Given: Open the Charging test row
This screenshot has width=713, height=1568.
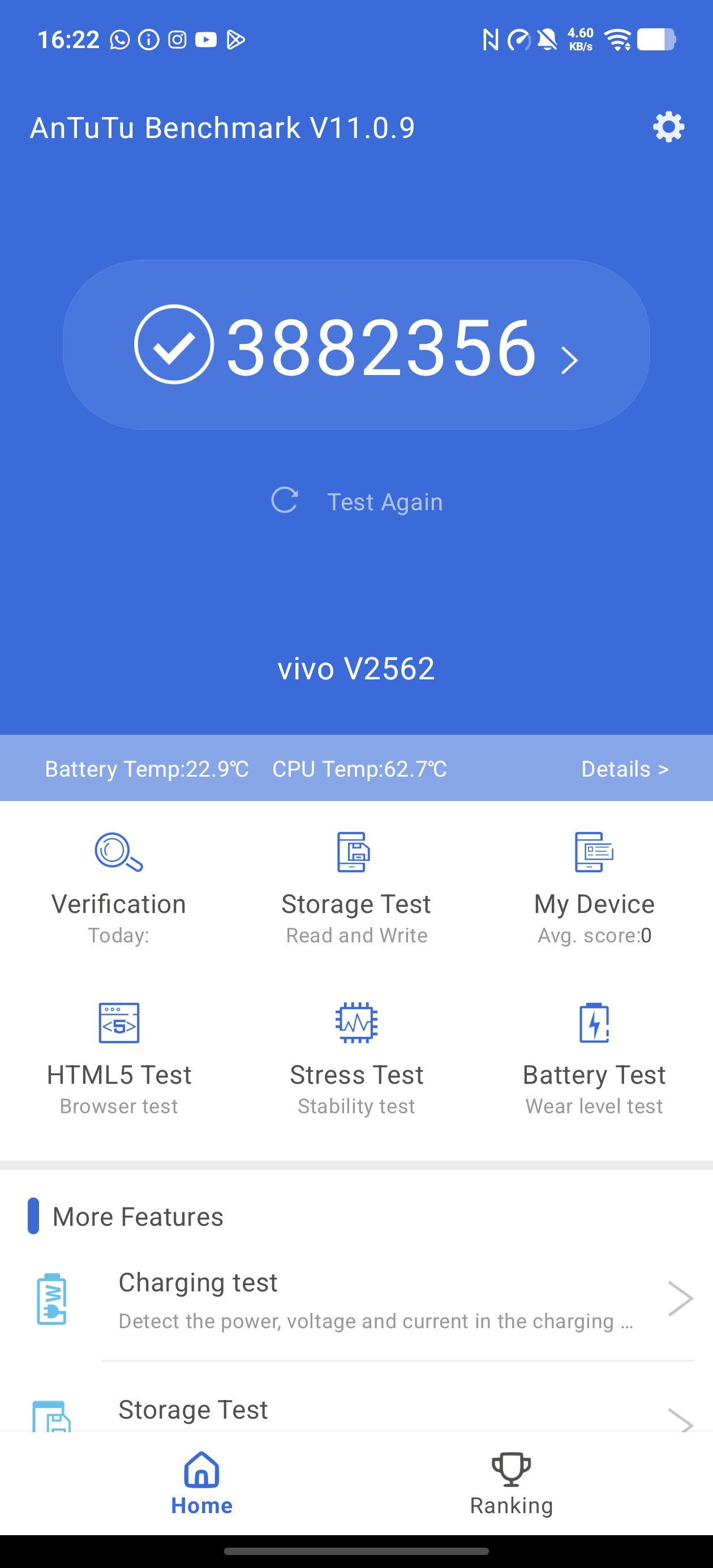Looking at the screenshot, I should (x=366, y=1299).
